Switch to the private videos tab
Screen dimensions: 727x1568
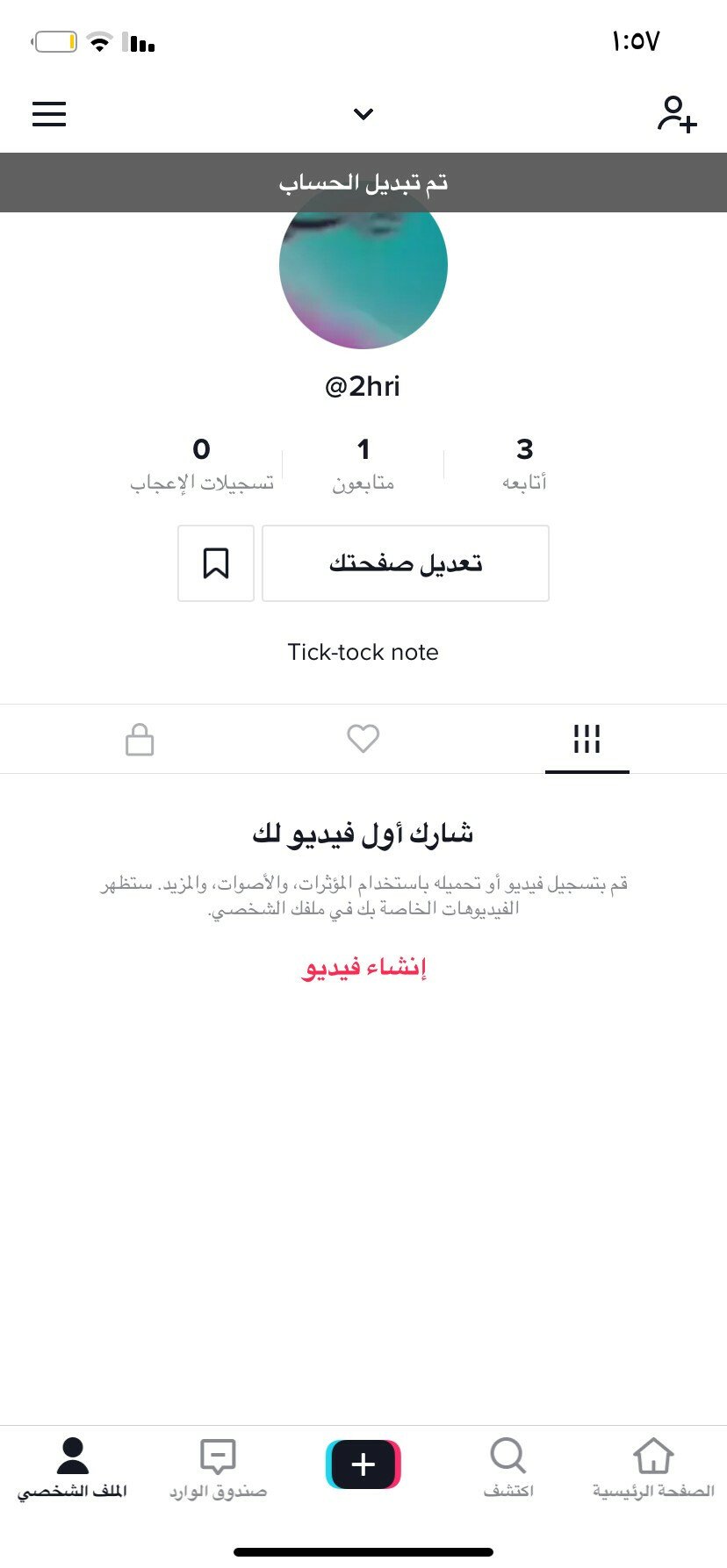pyautogui.click(x=140, y=739)
